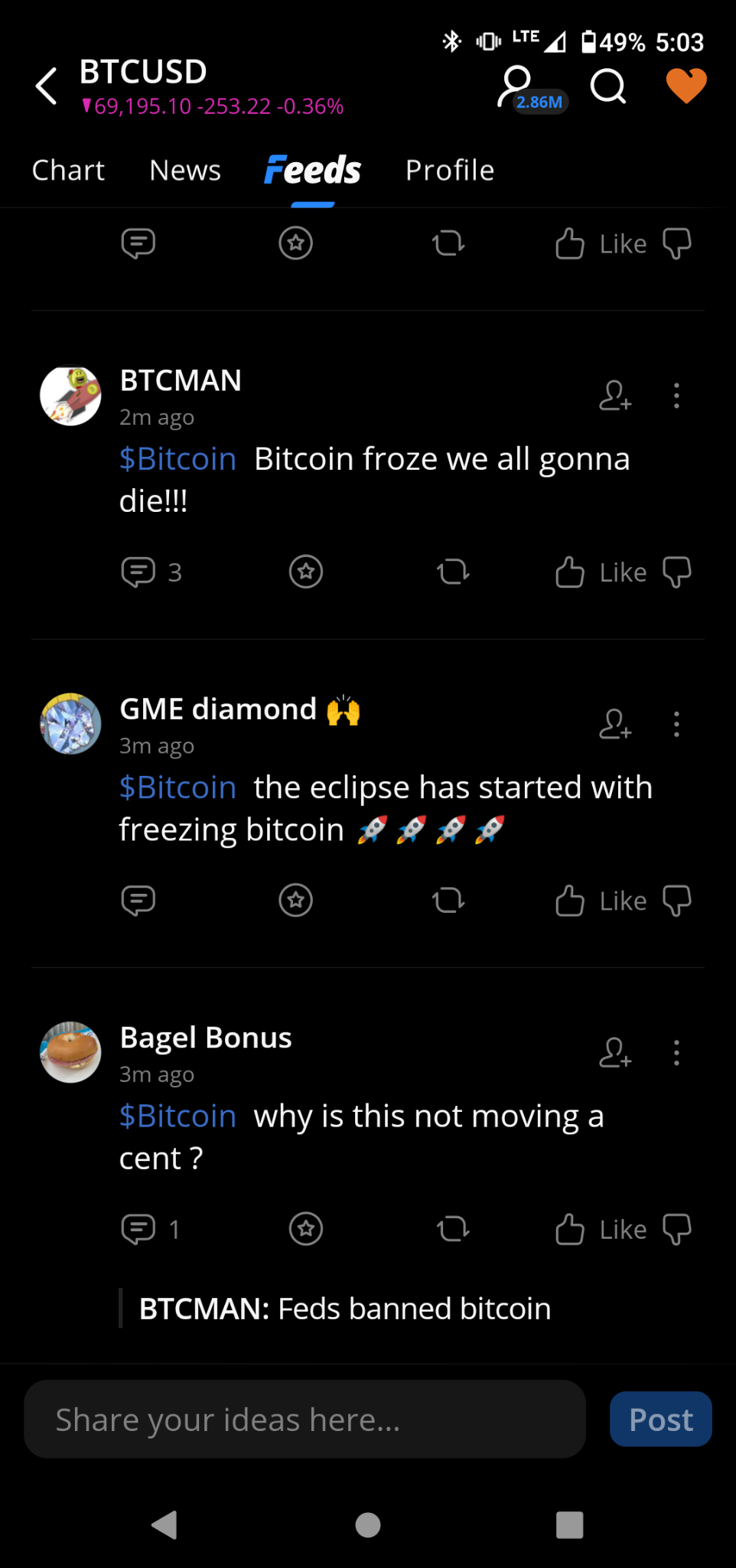The height and width of the screenshot is (1568, 736).
Task: Like GME diamond's eclipse post
Action: tap(599, 900)
